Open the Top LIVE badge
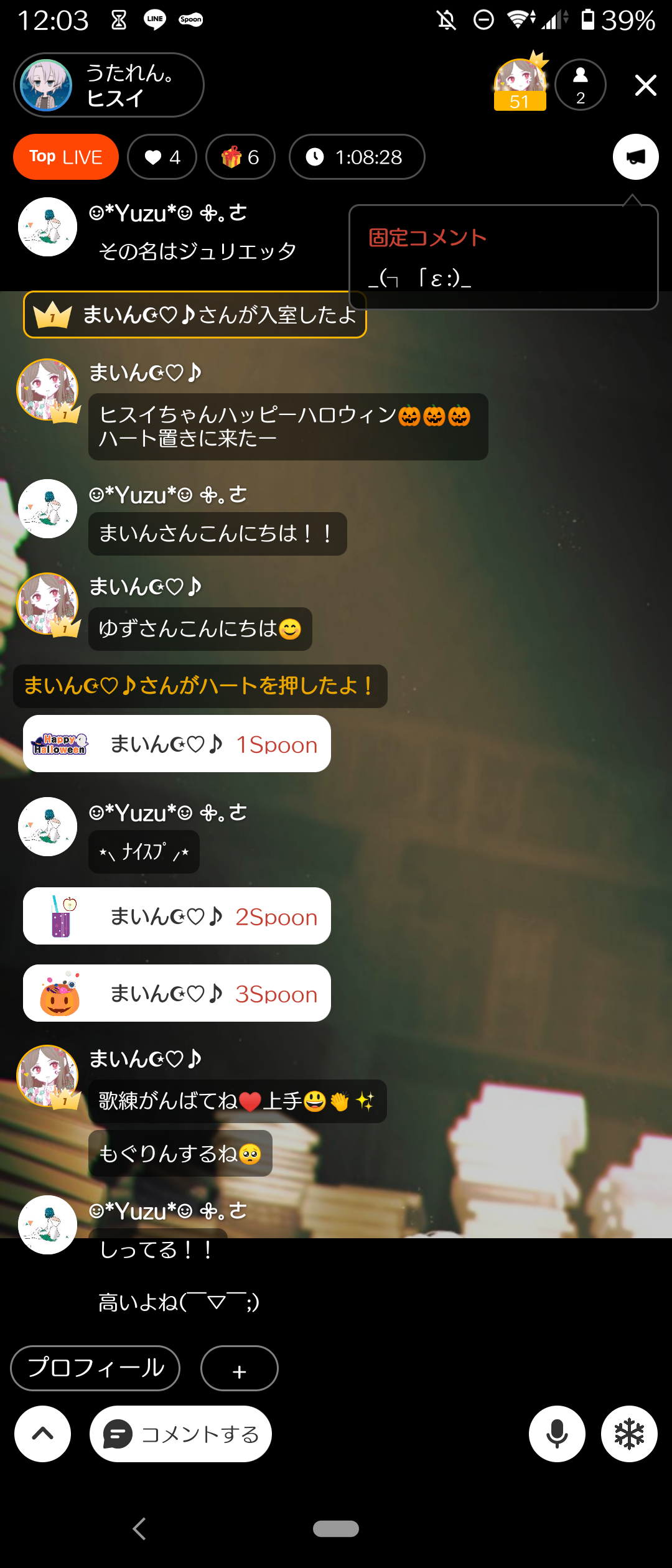The width and height of the screenshot is (672, 1568). point(66,157)
